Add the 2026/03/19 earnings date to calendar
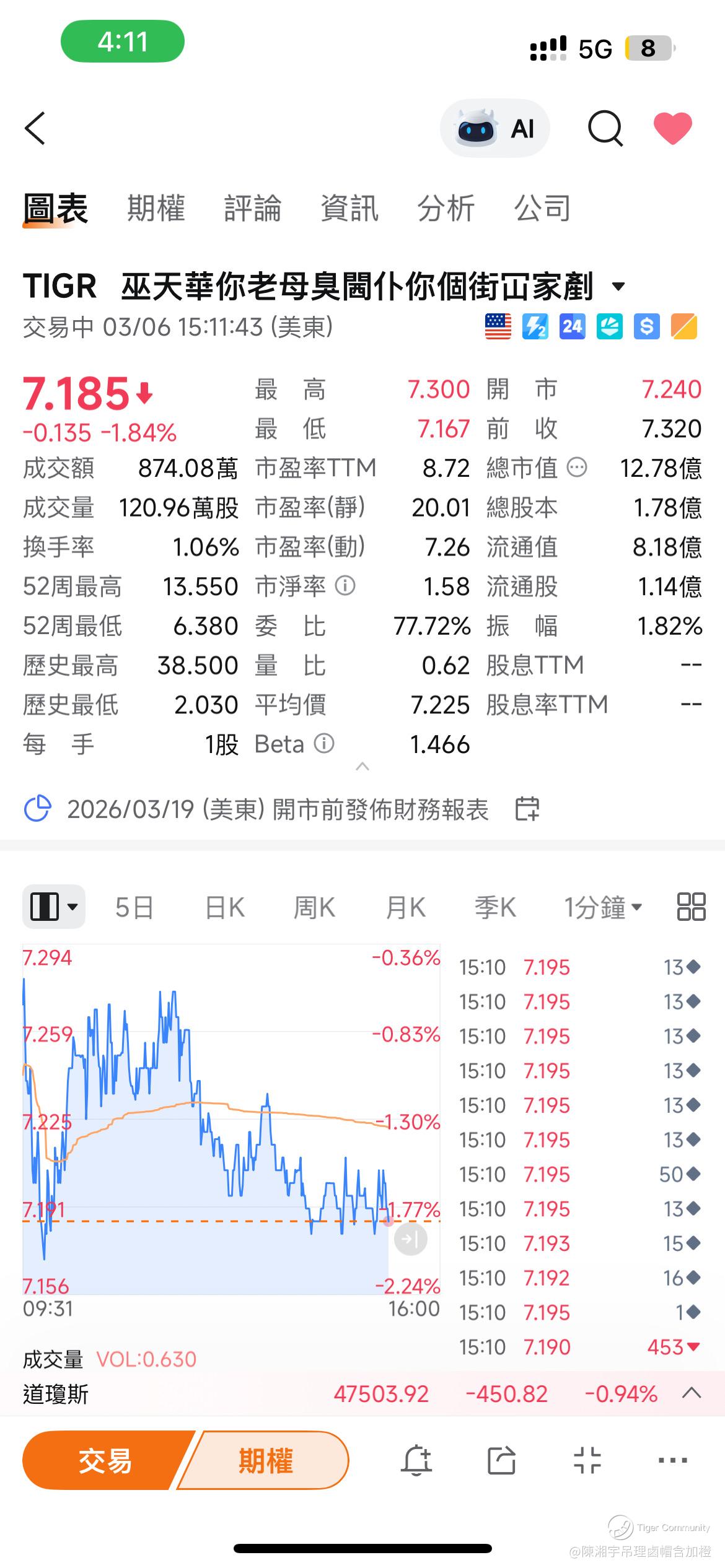 pyautogui.click(x=527, y=809)
